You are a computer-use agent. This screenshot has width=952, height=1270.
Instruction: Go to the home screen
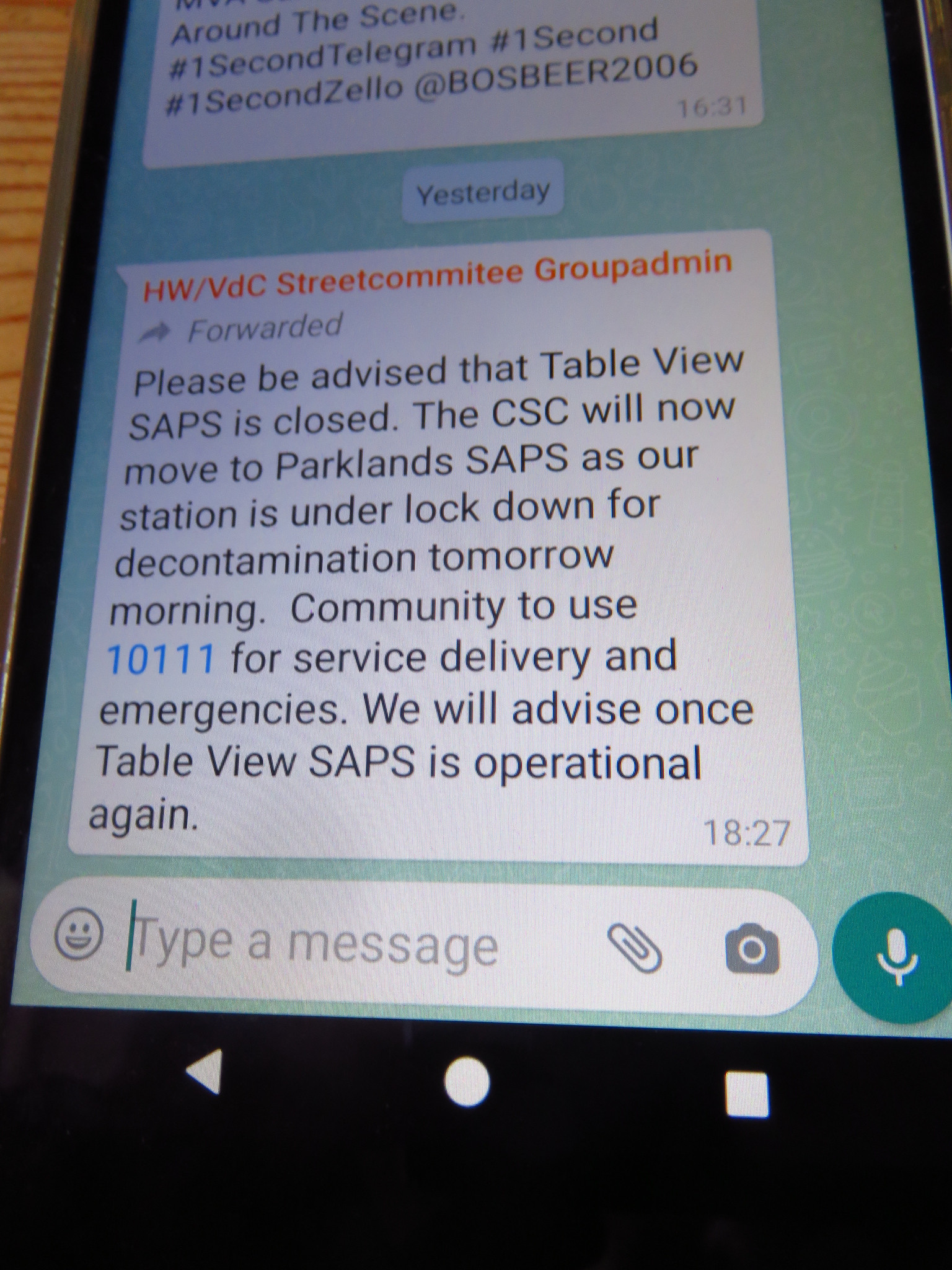click(x=466, y=1082)
